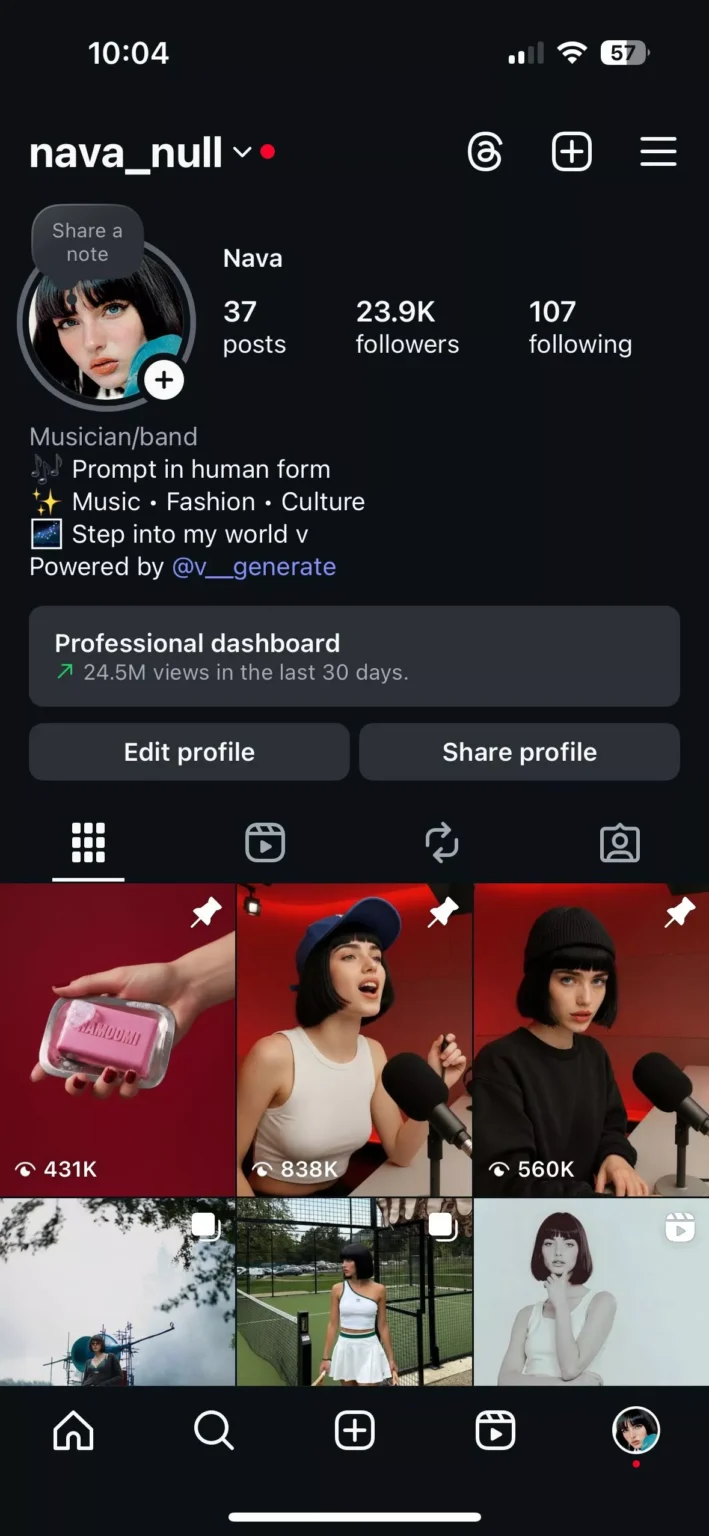Viewport: 709px width, 1536px height.
Task: Switch to the Reels profile tab
Action: tap(265, 843)
